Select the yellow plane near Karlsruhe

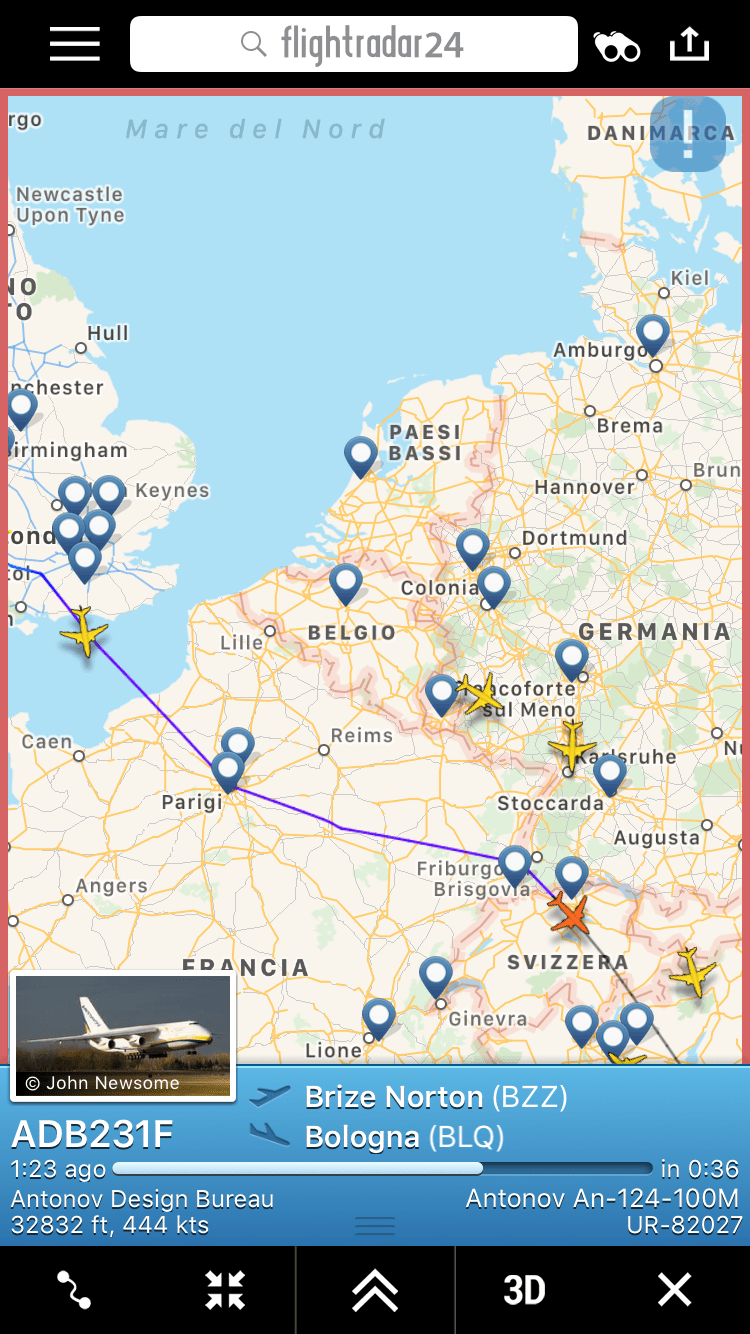tap(571, 746)
